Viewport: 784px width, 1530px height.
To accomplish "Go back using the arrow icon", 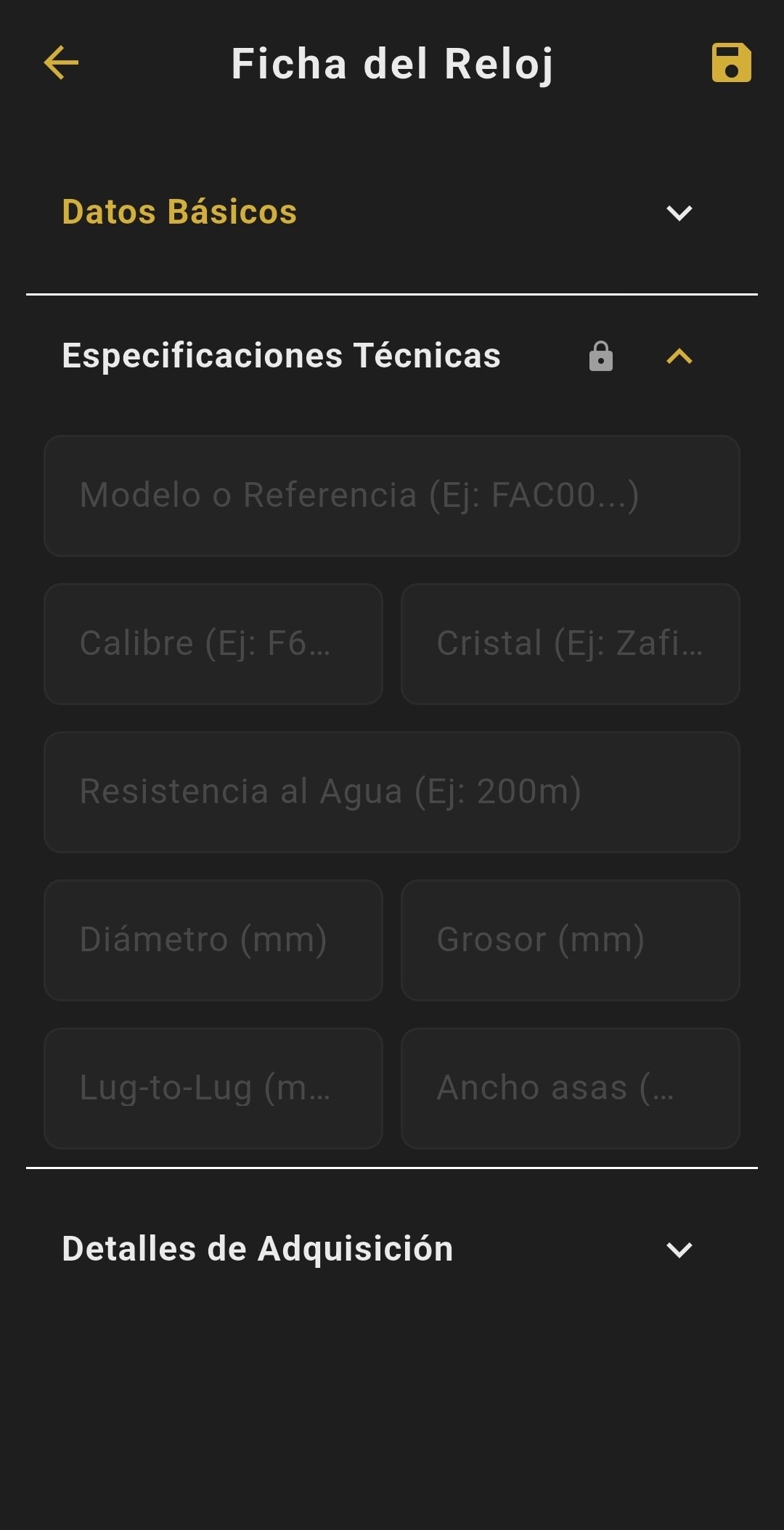I will click(61, 63).
